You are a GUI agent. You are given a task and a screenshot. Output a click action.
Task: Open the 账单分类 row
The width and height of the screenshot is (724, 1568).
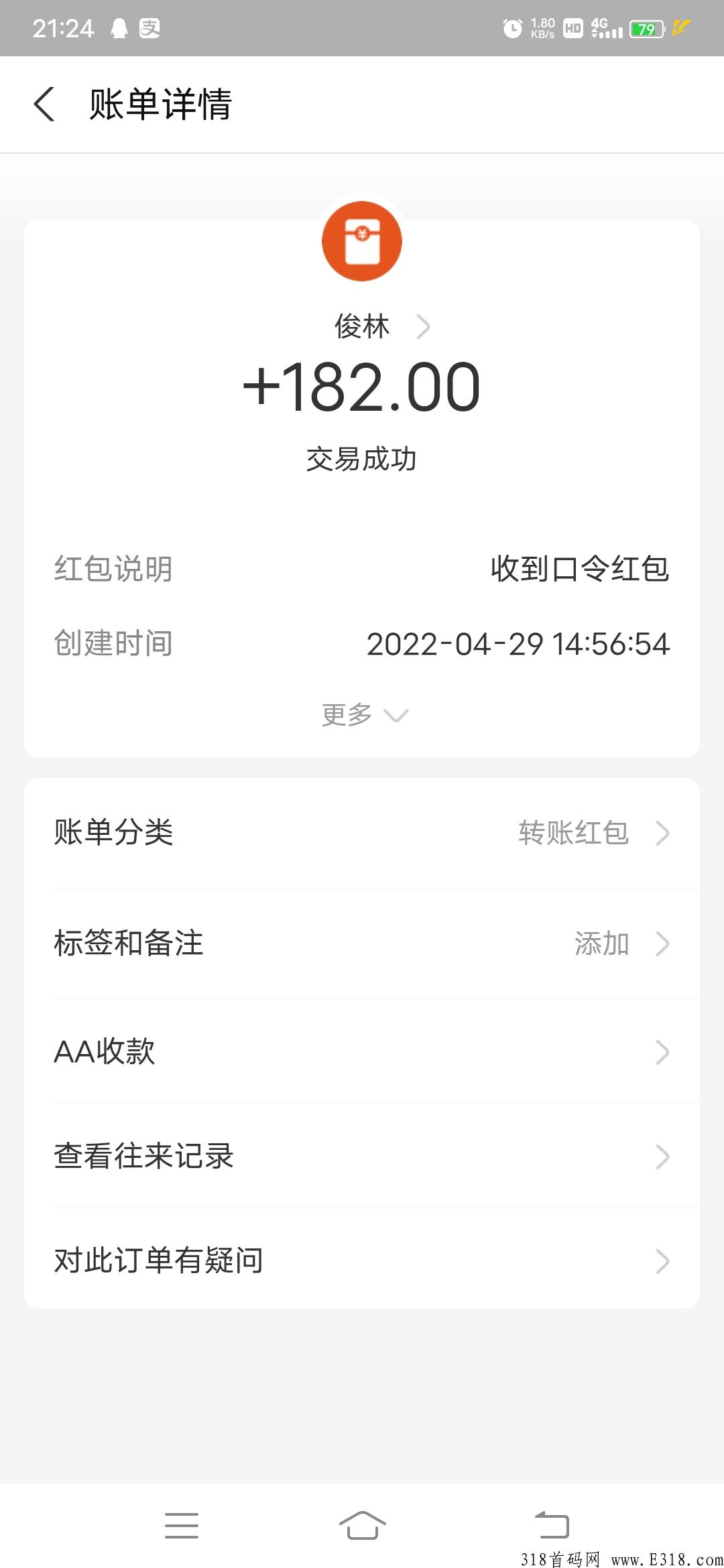pyautogui.click(x=362, y=833)
